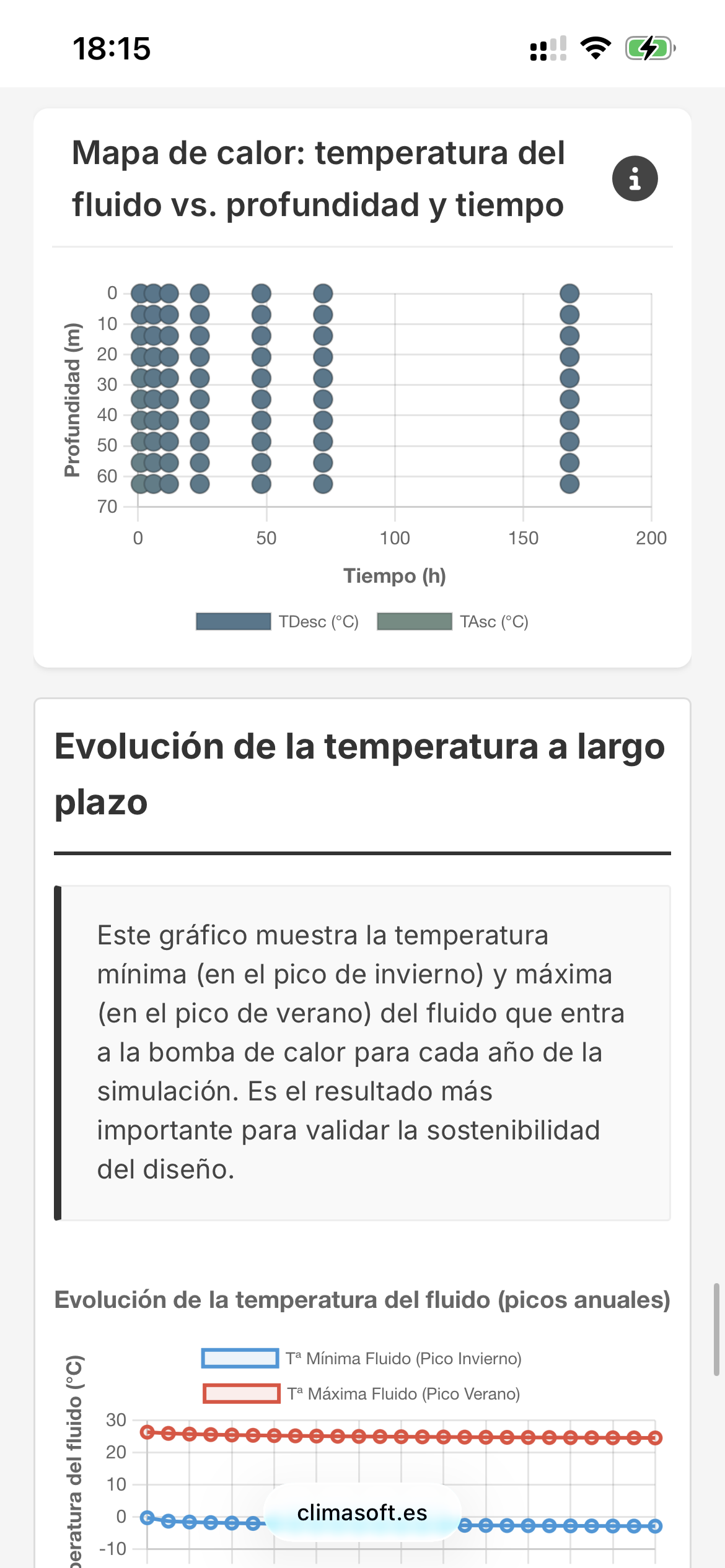Tap the climasoft.es address bar

(x=362, y=1513)
